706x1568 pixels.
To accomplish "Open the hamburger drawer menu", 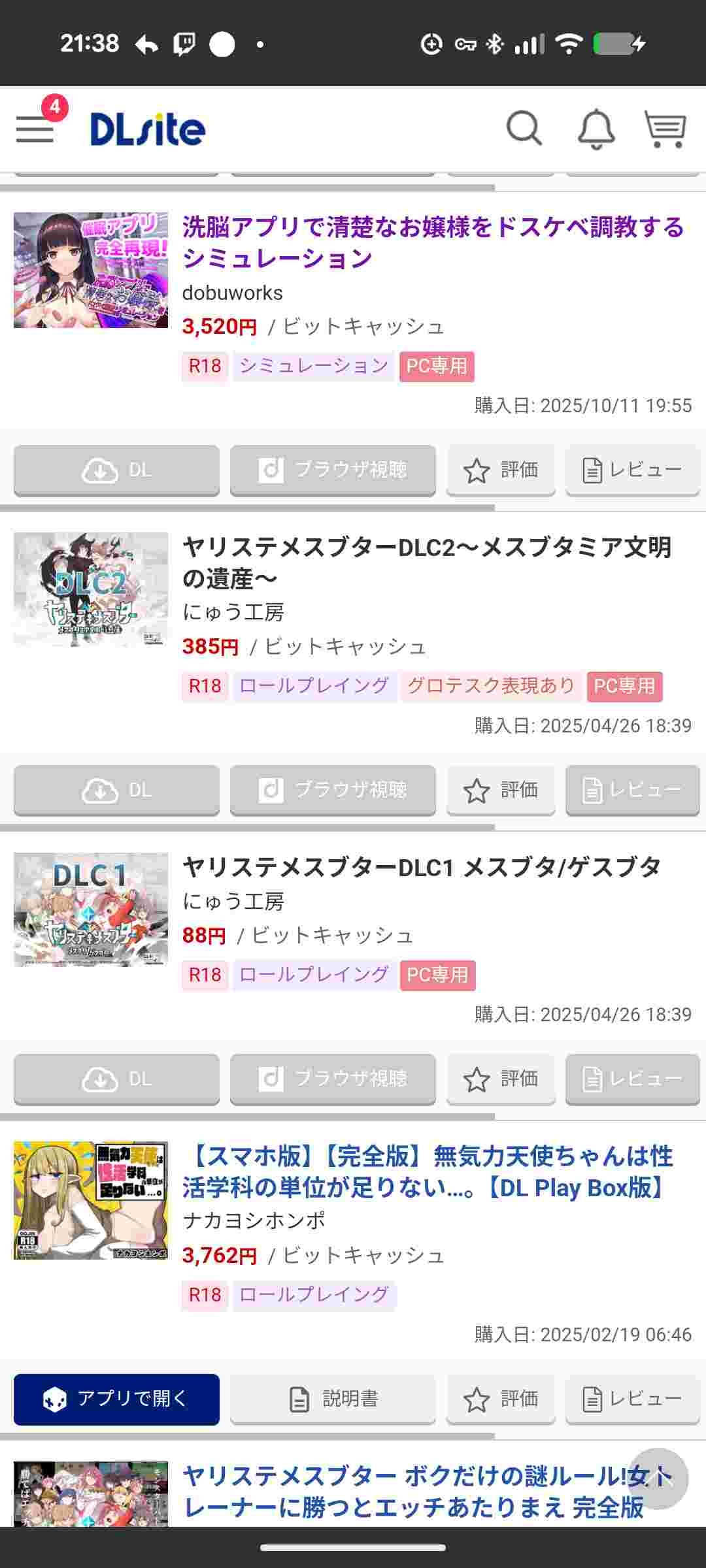I will coord(35,128).
